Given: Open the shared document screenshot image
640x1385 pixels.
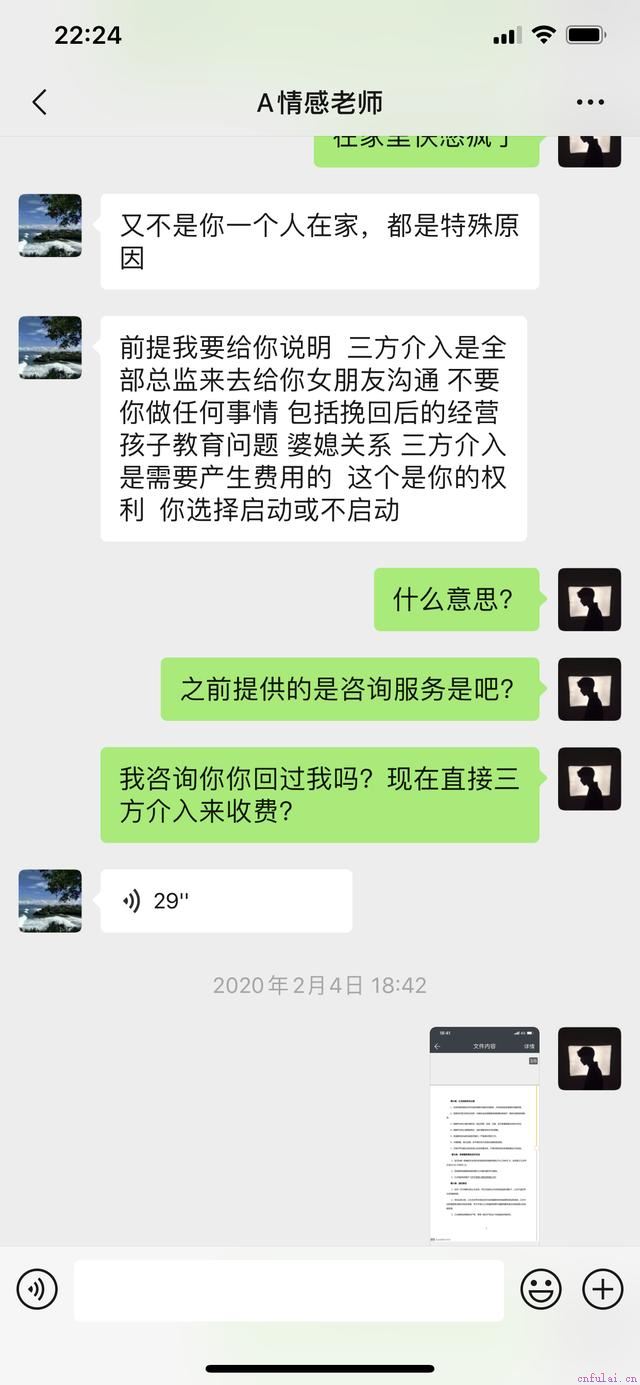Looking at the screenshot, I should (484, 1135).
